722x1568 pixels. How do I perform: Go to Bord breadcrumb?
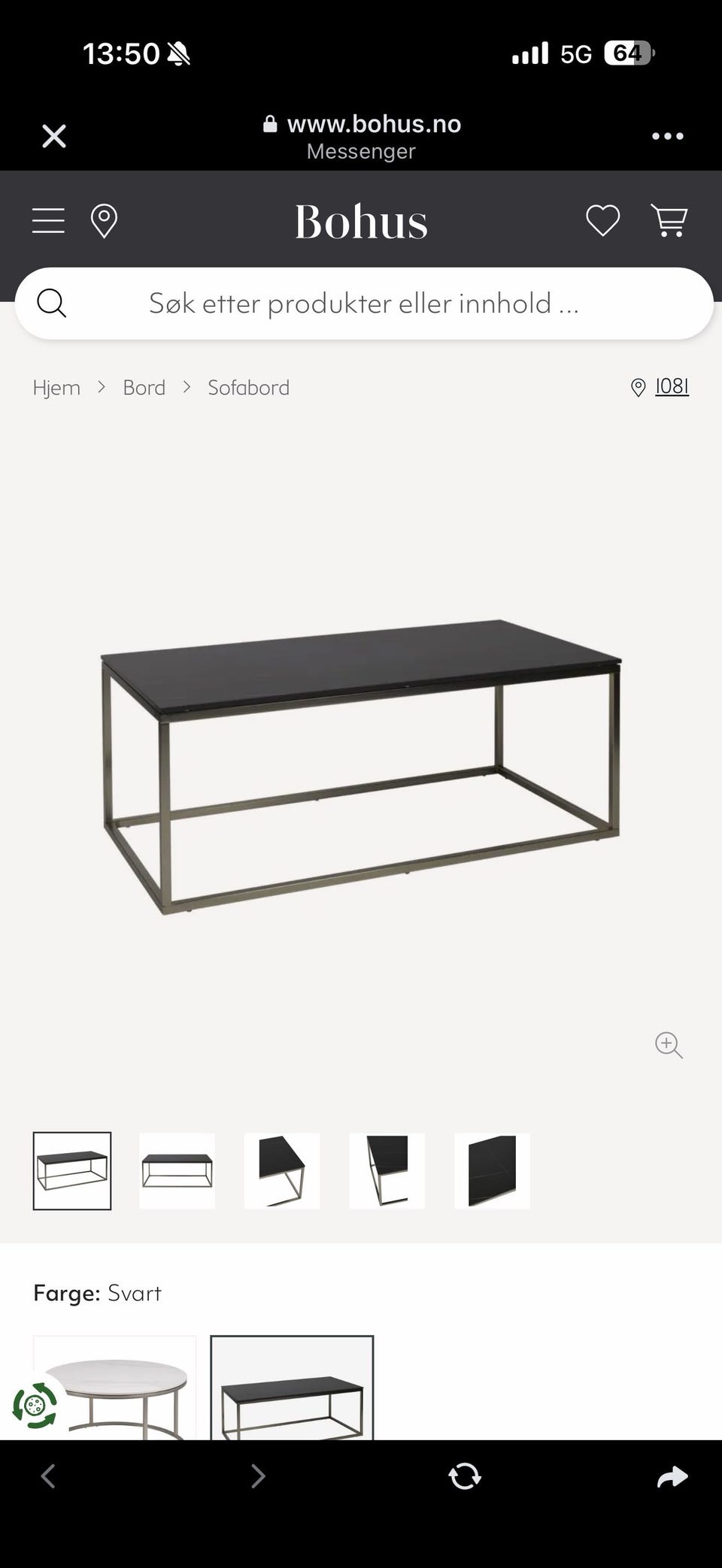[144, 388]
